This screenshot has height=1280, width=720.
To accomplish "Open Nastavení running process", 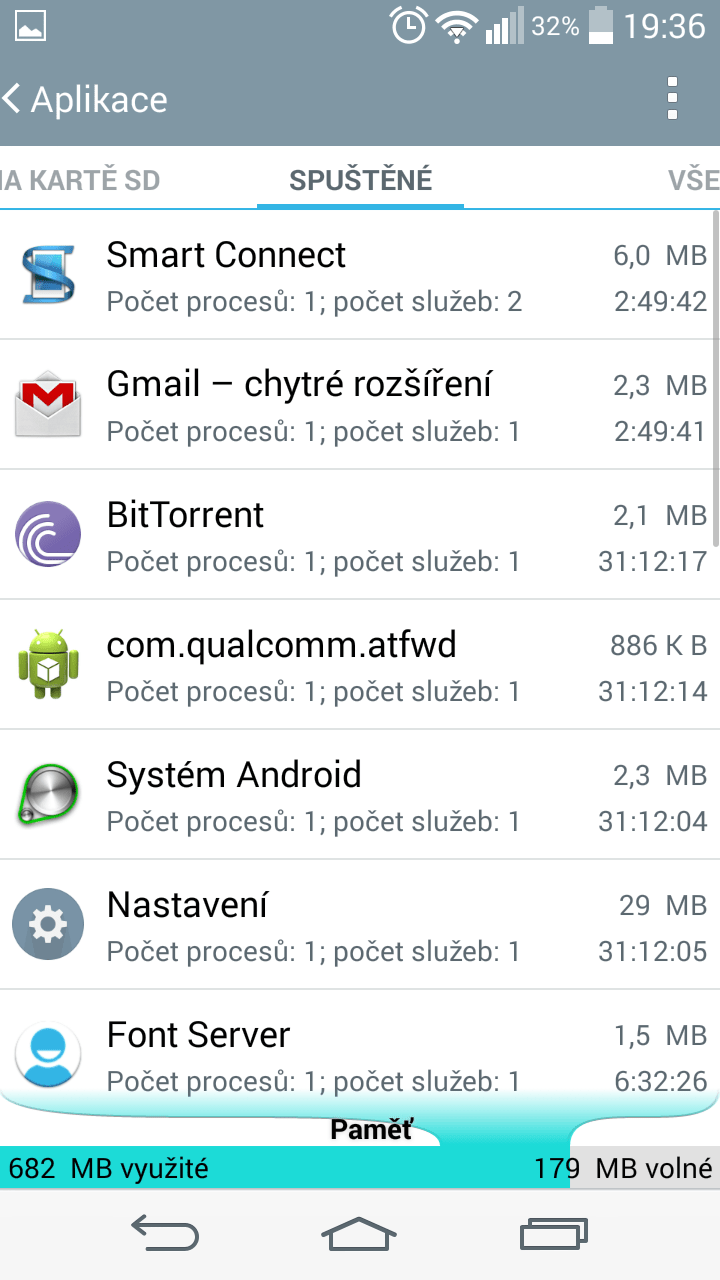I will [360, 925].
